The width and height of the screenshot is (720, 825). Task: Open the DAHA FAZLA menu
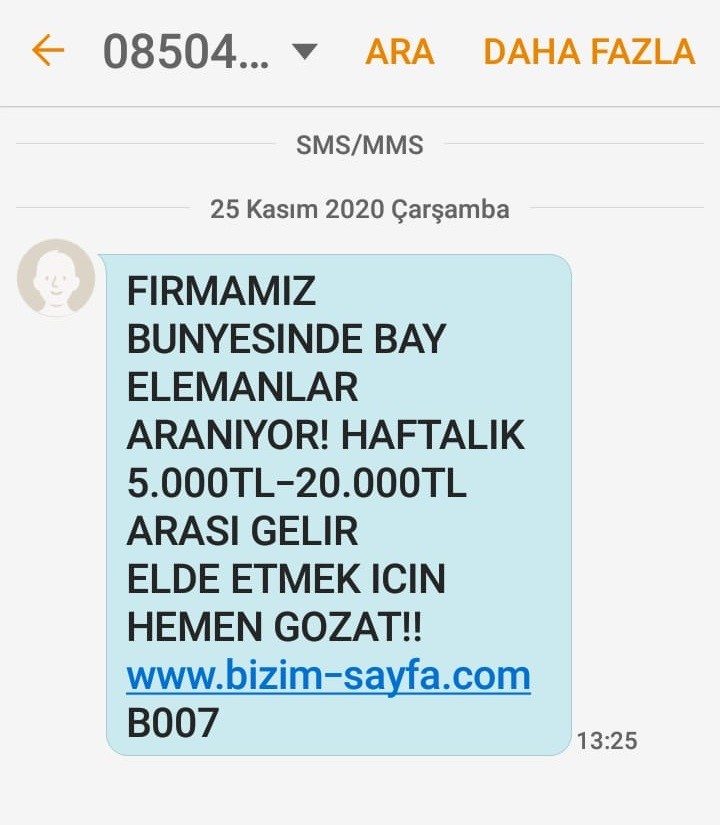tap(589, 51)
